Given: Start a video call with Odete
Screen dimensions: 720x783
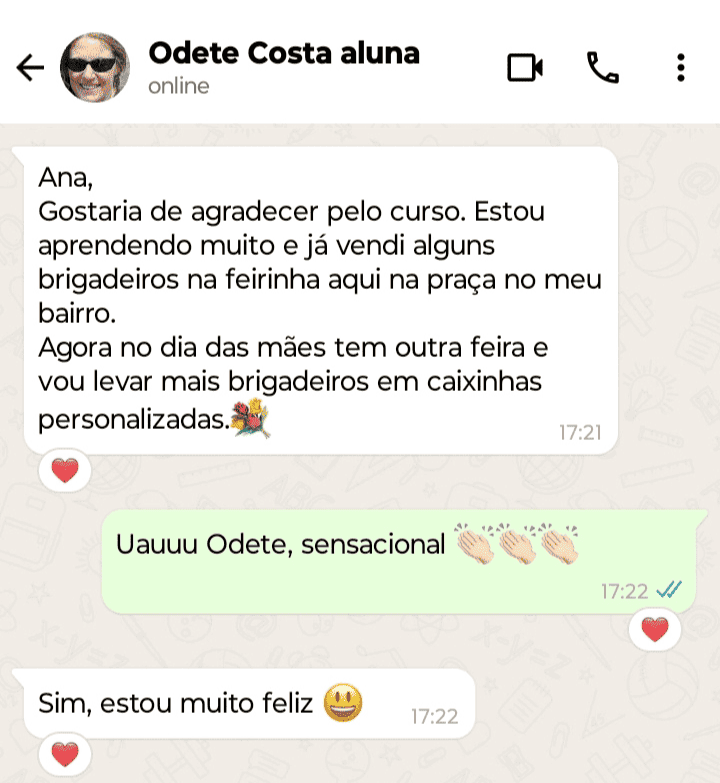Looking at the screenshot, I should click(524, 67).
